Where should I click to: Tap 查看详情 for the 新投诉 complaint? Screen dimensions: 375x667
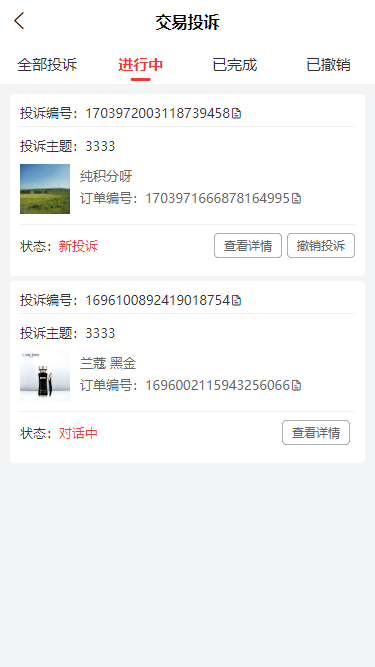point(248,245)
